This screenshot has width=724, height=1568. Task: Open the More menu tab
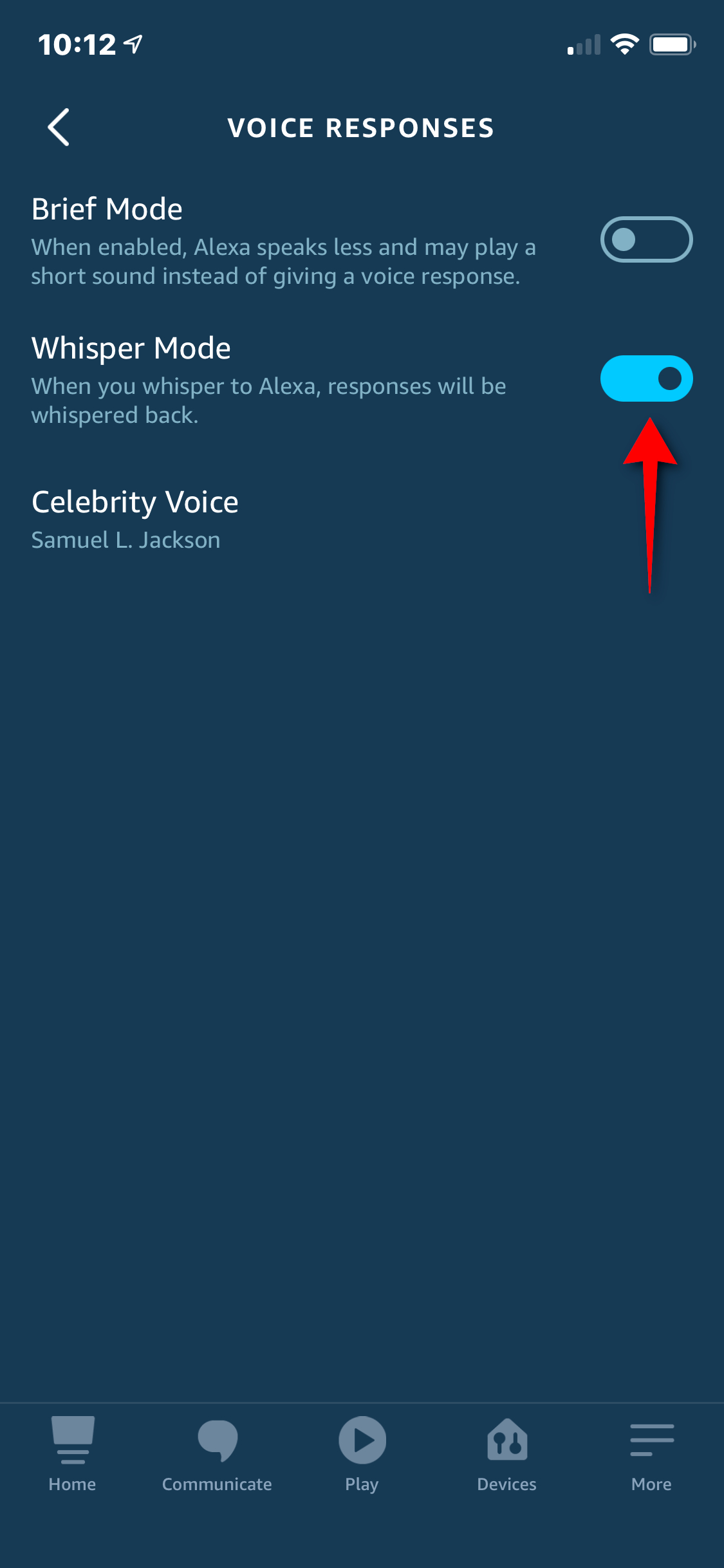[x=651, y=1455]
